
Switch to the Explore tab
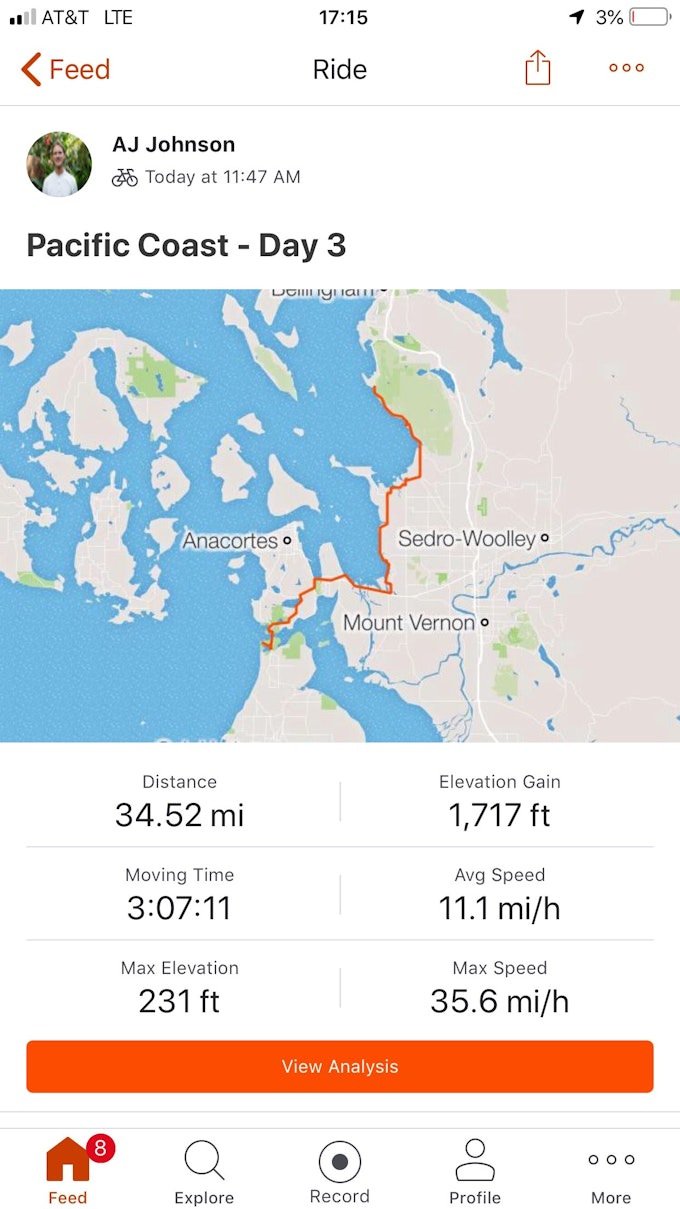coord(204,1171)
